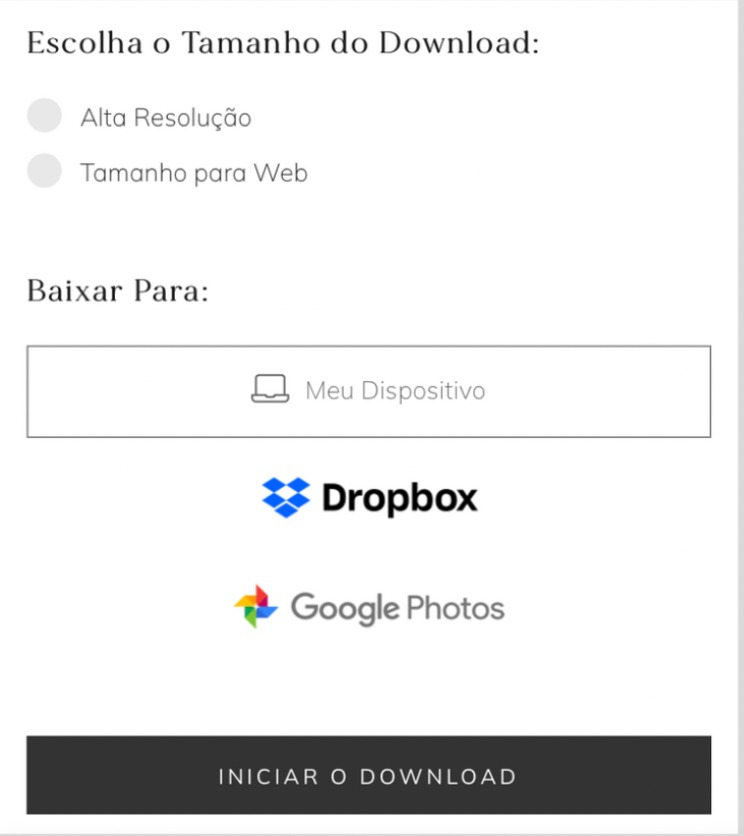Choose Tamanho para Web size
The height and width of the screenshot is (836, 744).
45,171
